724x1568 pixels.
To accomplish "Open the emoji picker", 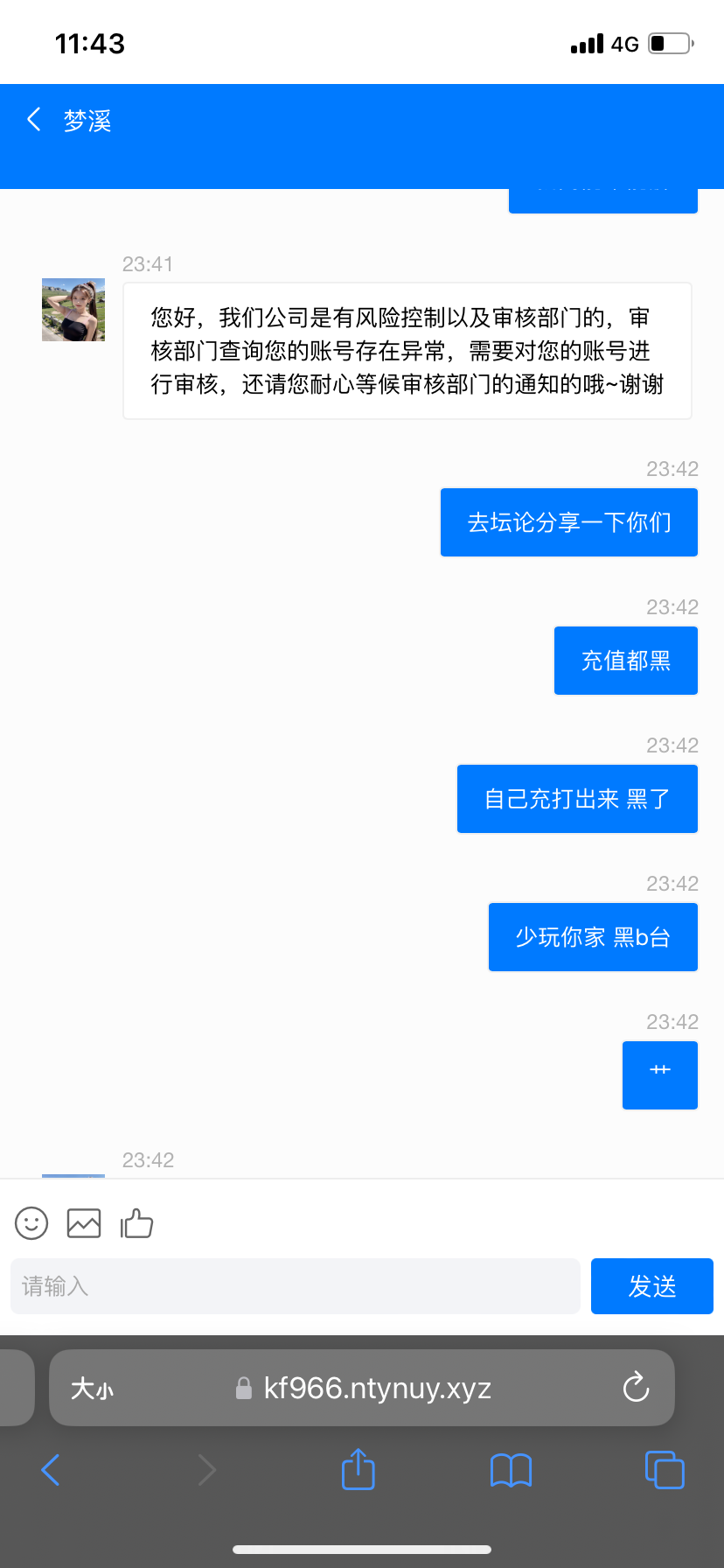I will coord(31,1223).
